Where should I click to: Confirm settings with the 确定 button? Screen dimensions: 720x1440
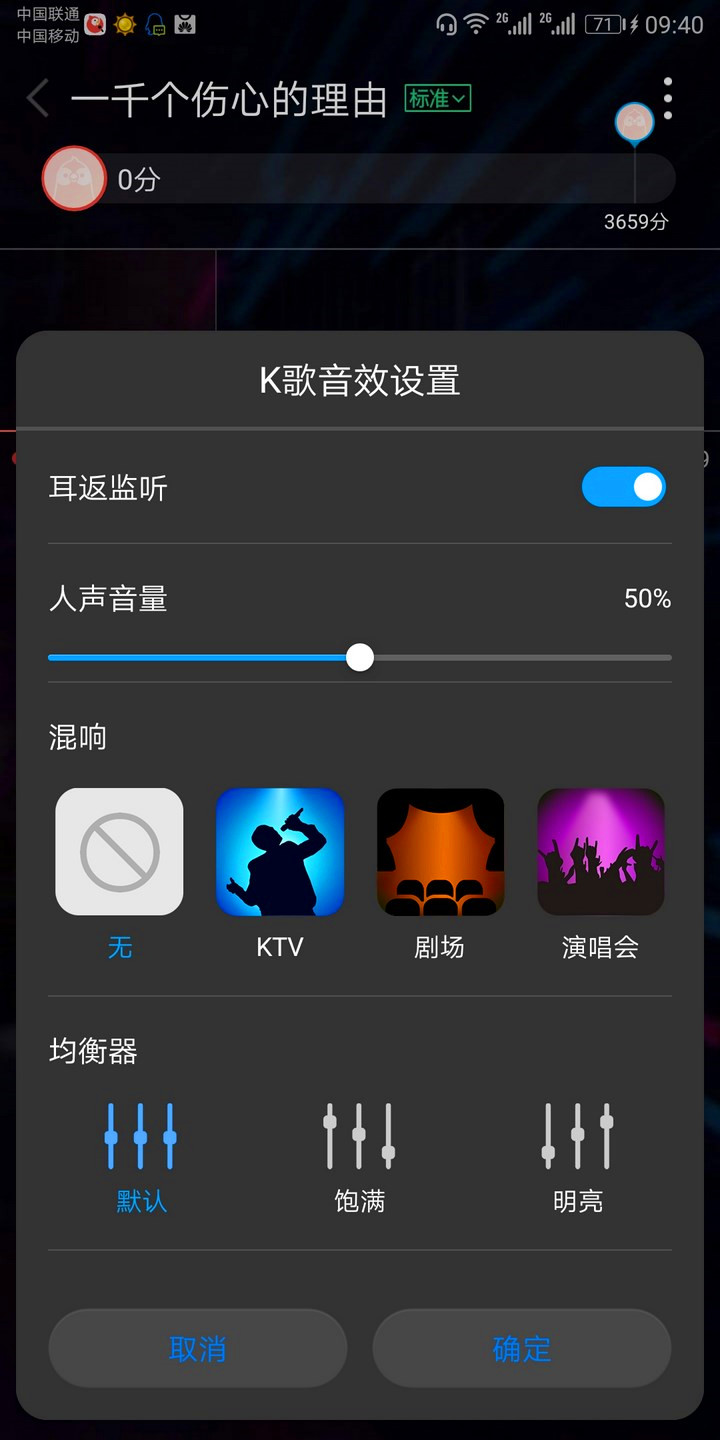(521, 1348)
